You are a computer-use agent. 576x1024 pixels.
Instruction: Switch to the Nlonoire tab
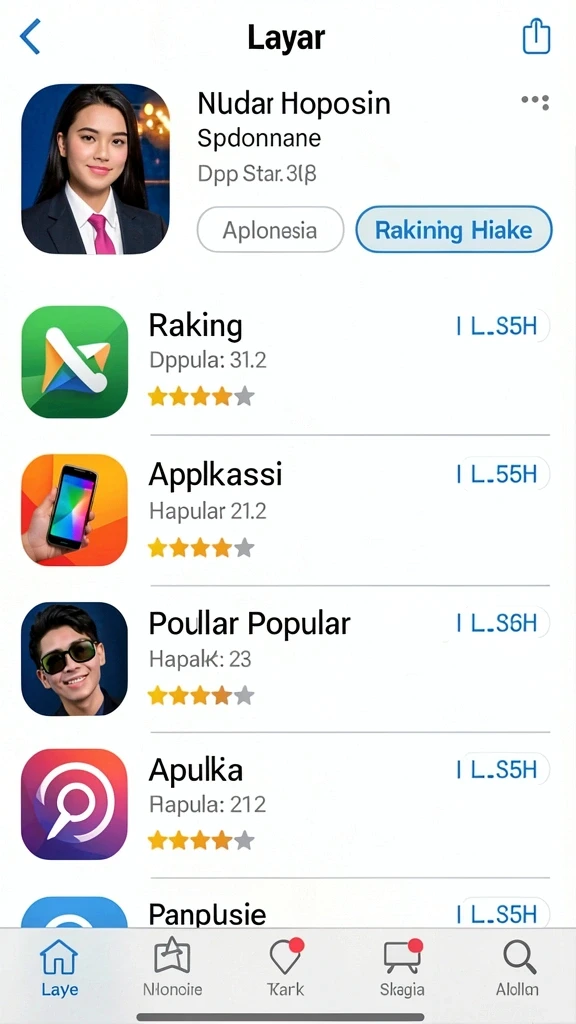pyautogui.click(x=172, y=968)
